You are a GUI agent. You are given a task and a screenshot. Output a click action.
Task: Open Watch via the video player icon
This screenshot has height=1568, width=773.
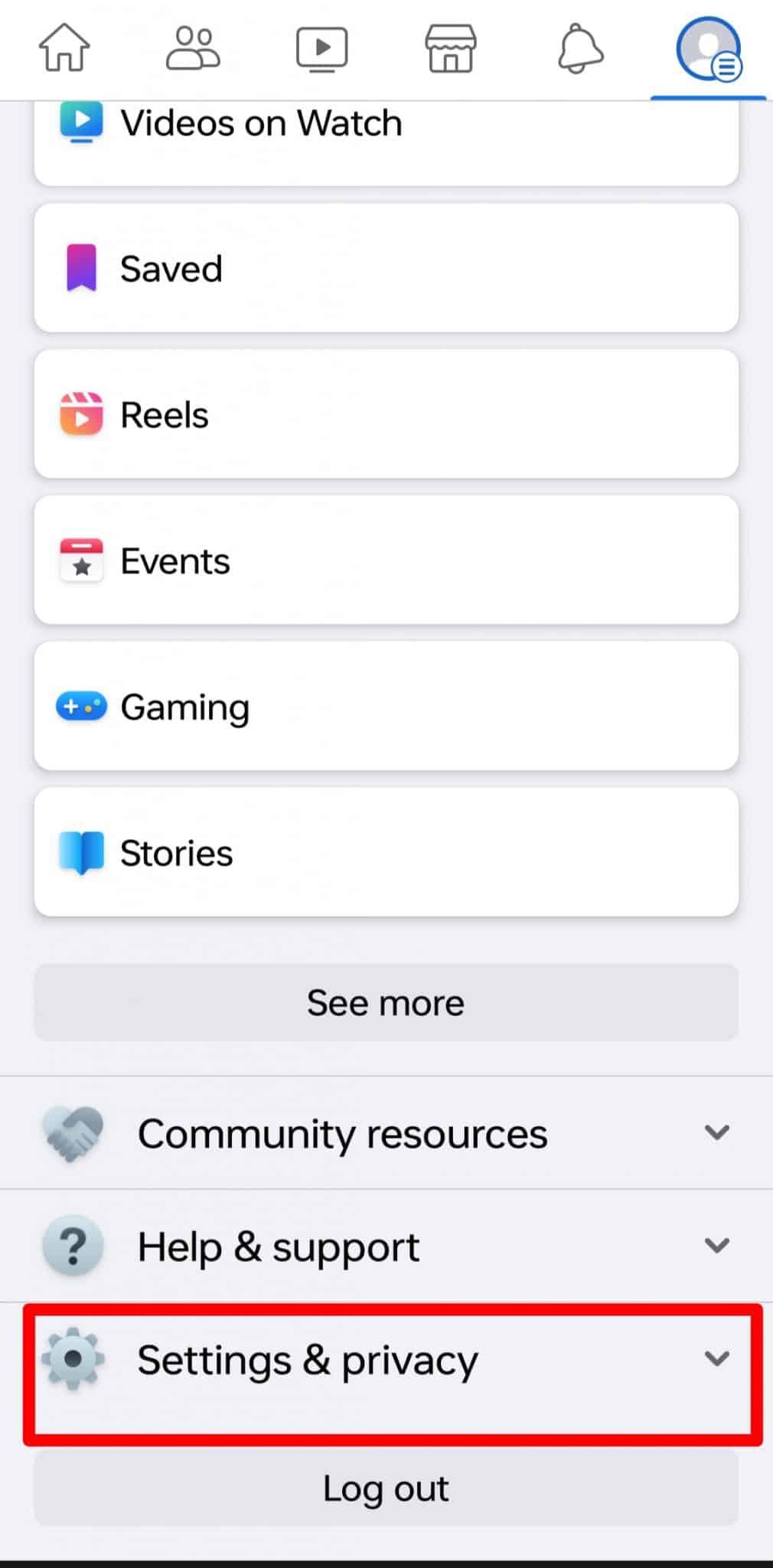click(321, 48)
